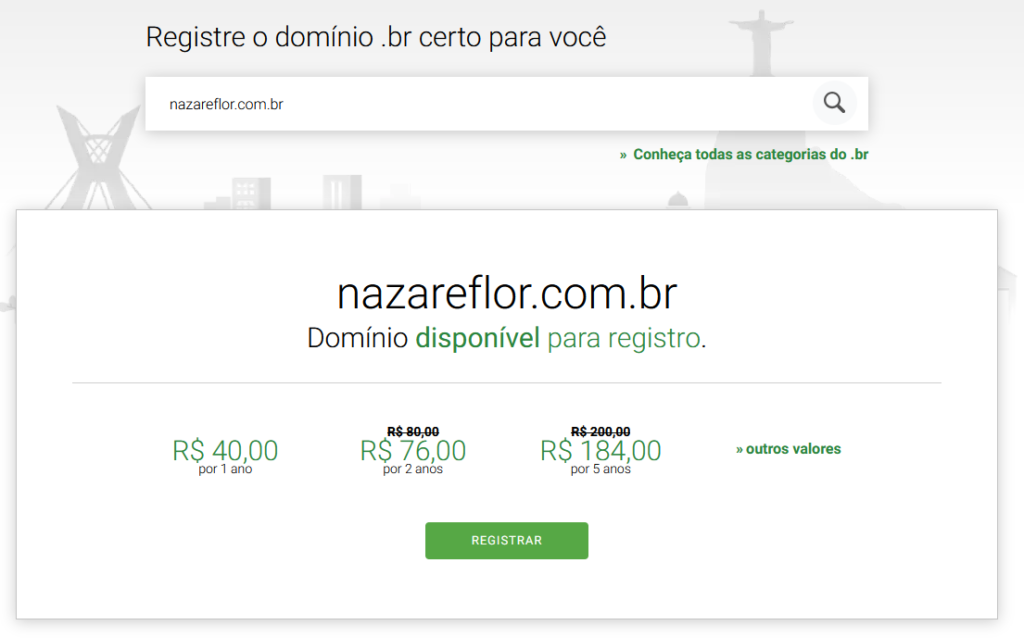Edit the domain search field text
The width and height of the screenshot is (1024, 638).
480,104
